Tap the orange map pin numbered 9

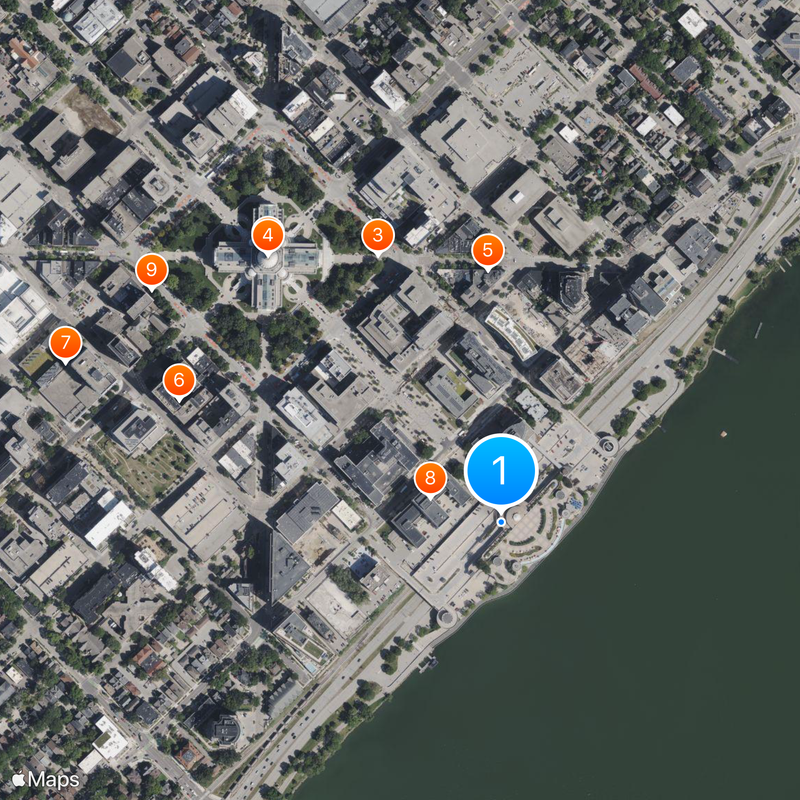[x=151, y=269]
